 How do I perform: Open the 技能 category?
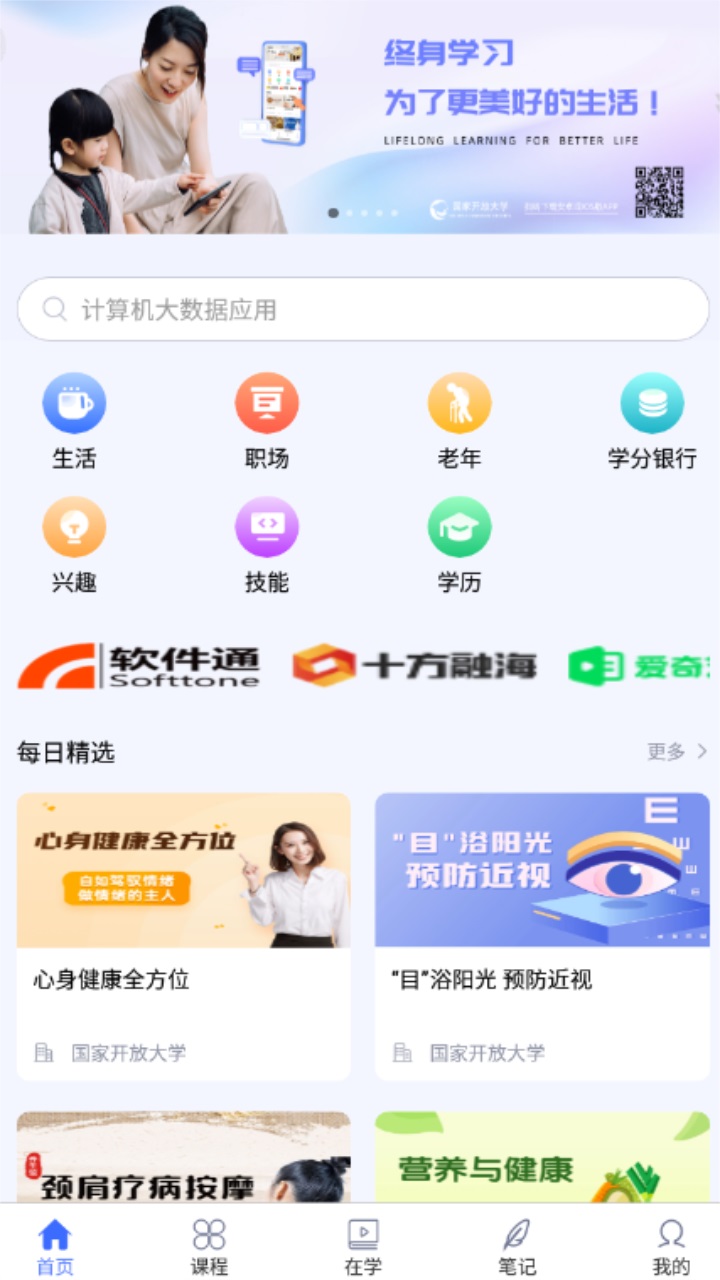267,545
